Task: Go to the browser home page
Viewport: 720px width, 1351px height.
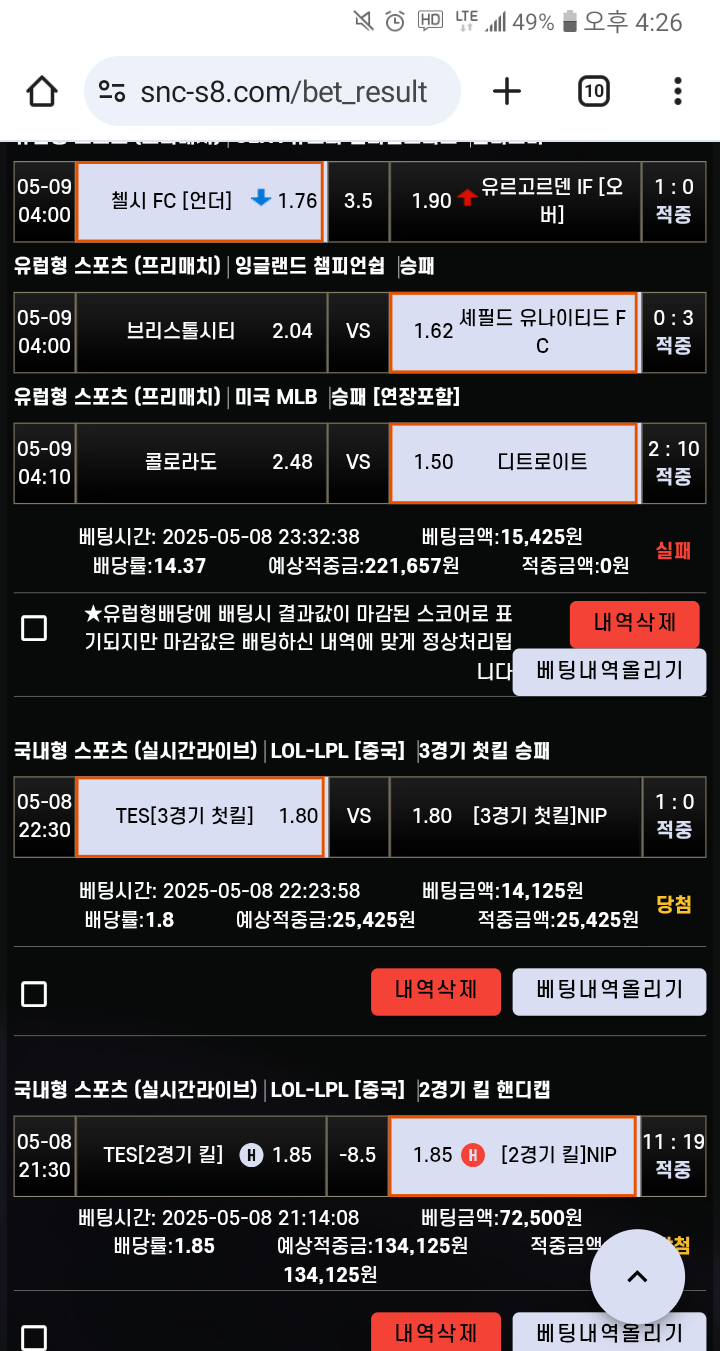Action: click(x=42, y=92)
